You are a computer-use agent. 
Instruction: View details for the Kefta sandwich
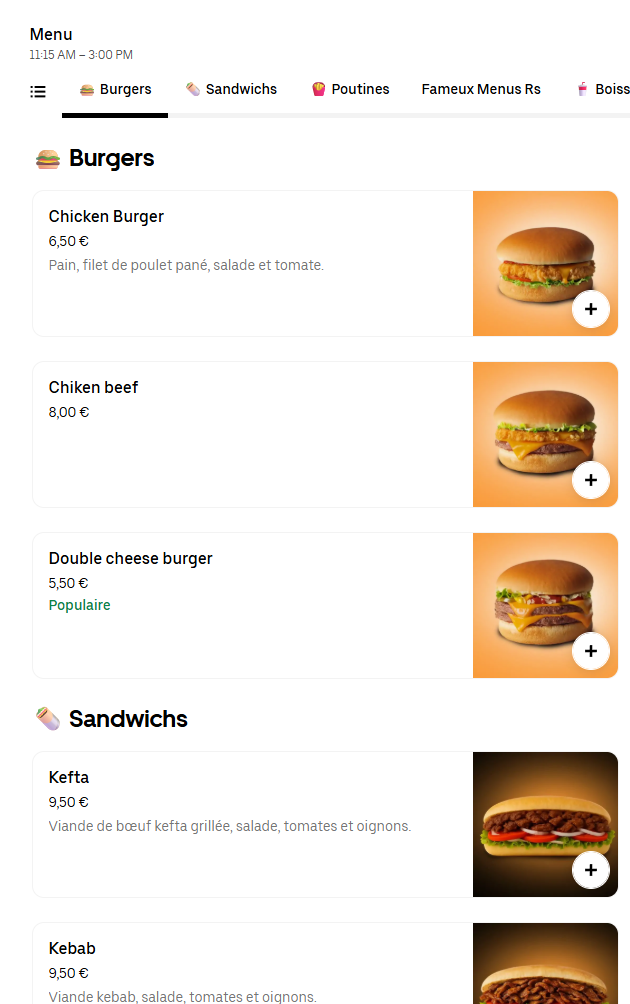coord(250,824)
